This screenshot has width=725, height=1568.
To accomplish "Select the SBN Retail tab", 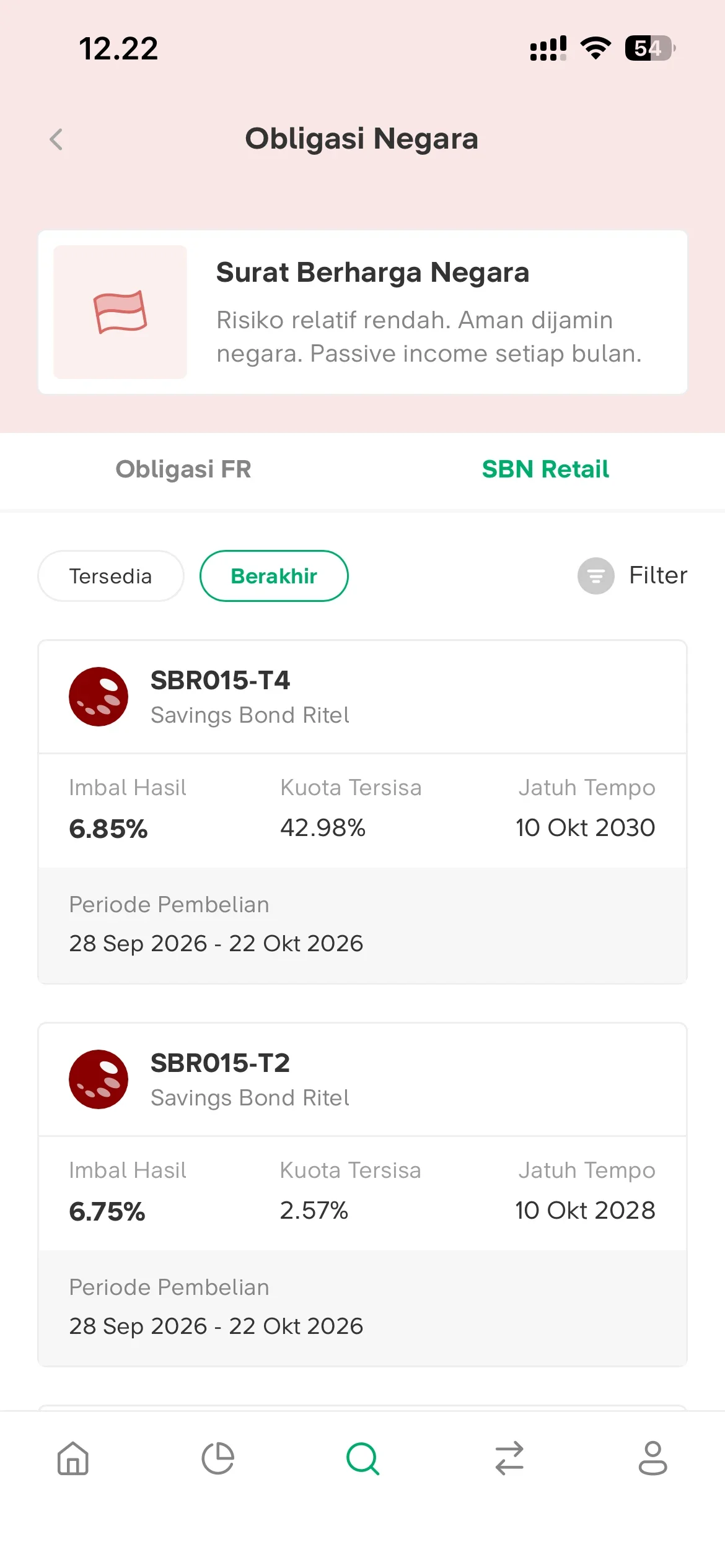I will [545, 469].
